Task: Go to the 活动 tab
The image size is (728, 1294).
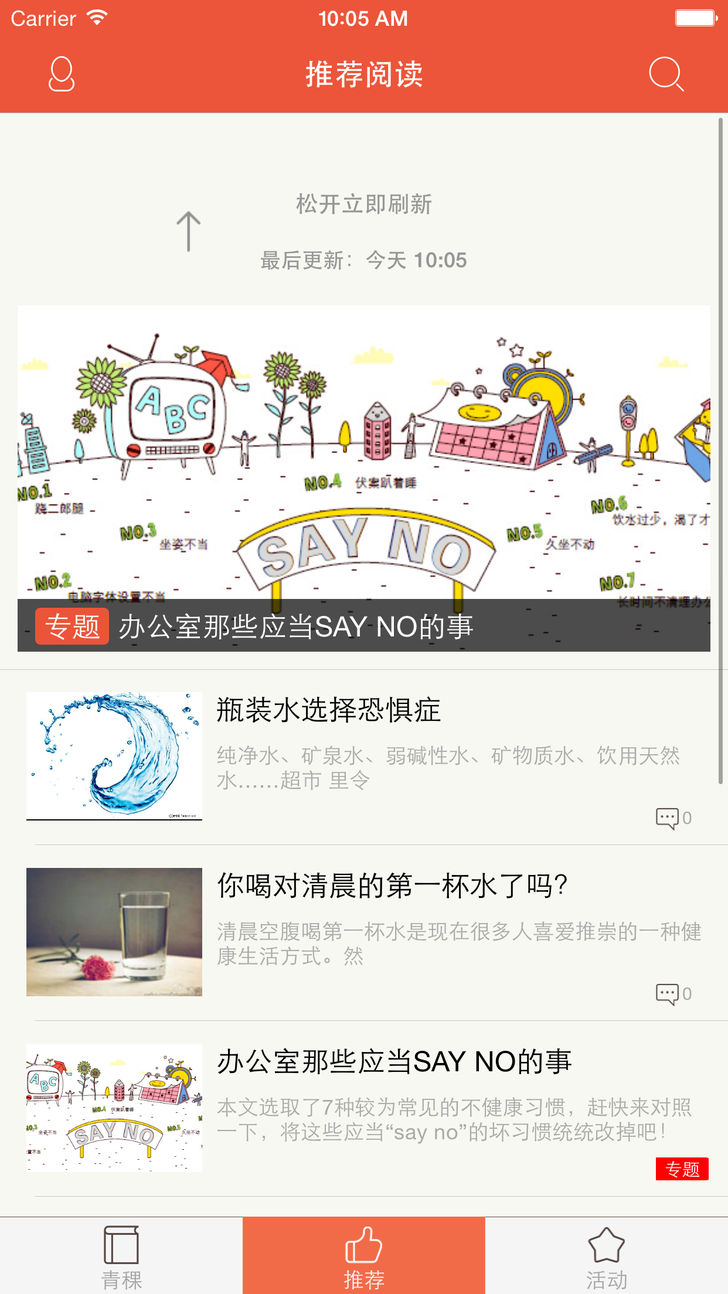Action: (x=606, y=1256)
